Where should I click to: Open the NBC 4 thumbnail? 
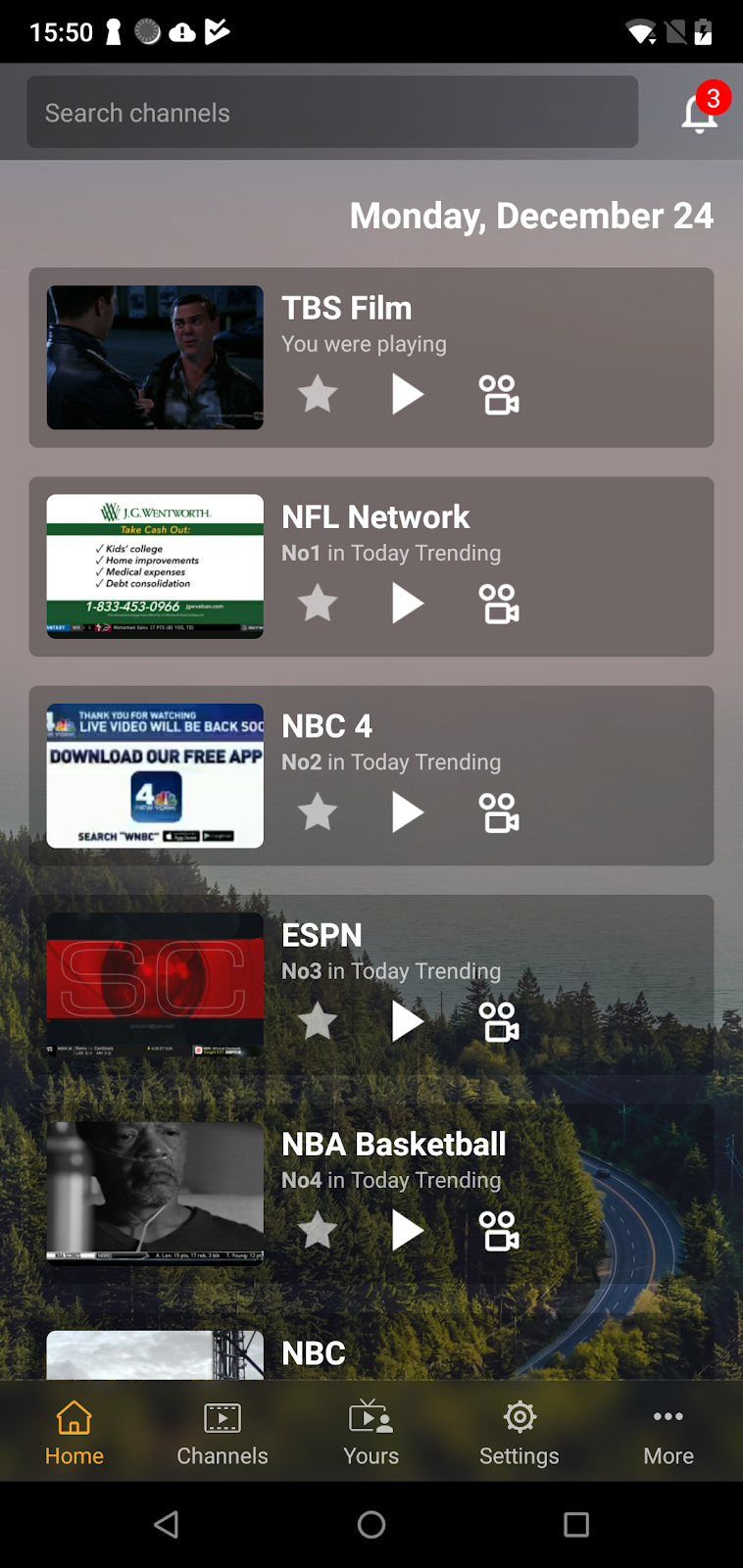(x=155, y=775)
